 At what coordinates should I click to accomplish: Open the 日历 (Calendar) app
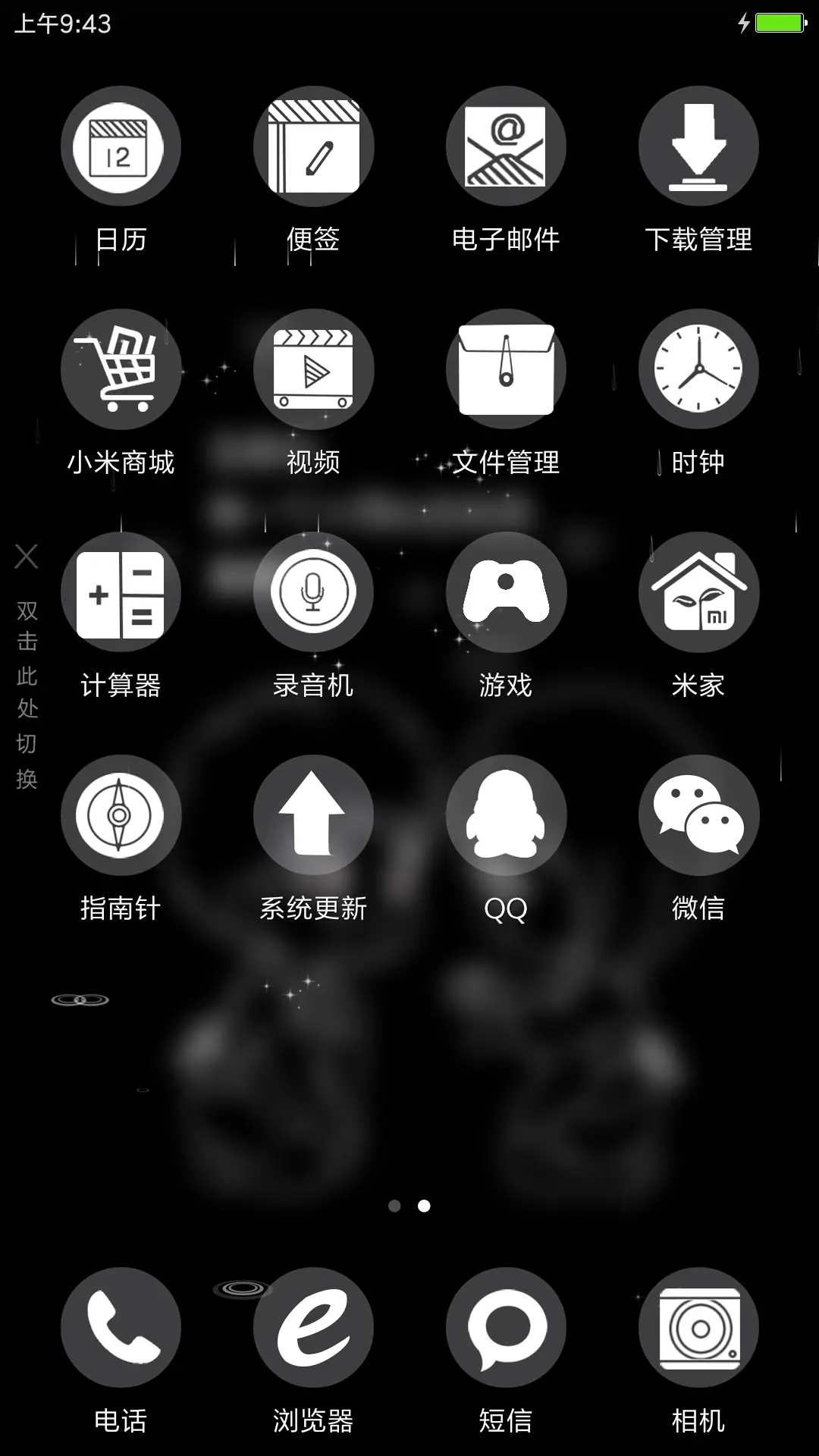click(121, 146)
